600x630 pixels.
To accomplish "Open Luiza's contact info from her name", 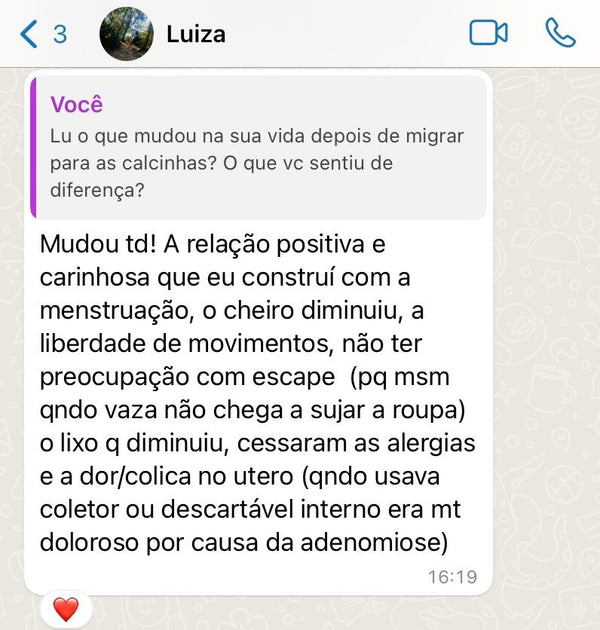I will point(196,34).
